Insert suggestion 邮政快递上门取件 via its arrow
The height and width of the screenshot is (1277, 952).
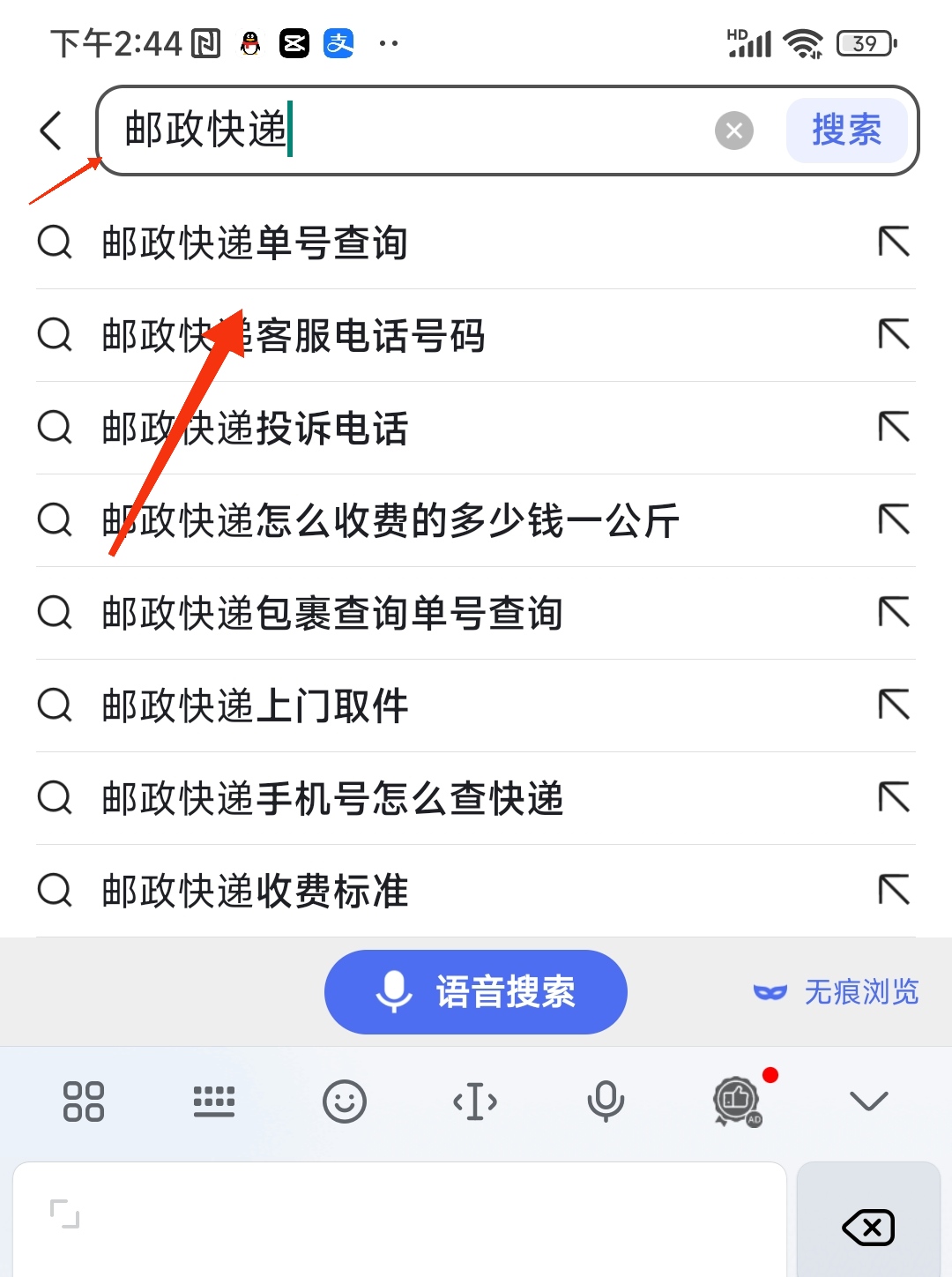point(894,706)
